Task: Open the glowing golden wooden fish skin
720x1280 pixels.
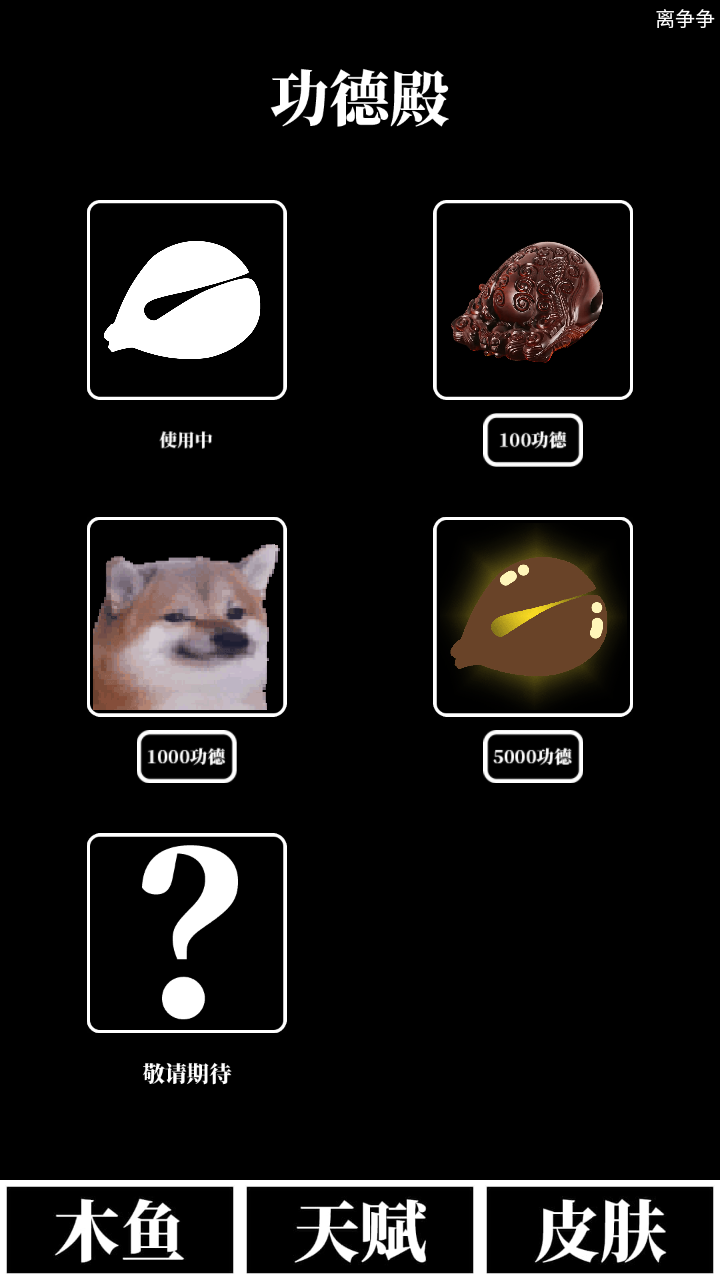Action: click(x=533, y=617)
